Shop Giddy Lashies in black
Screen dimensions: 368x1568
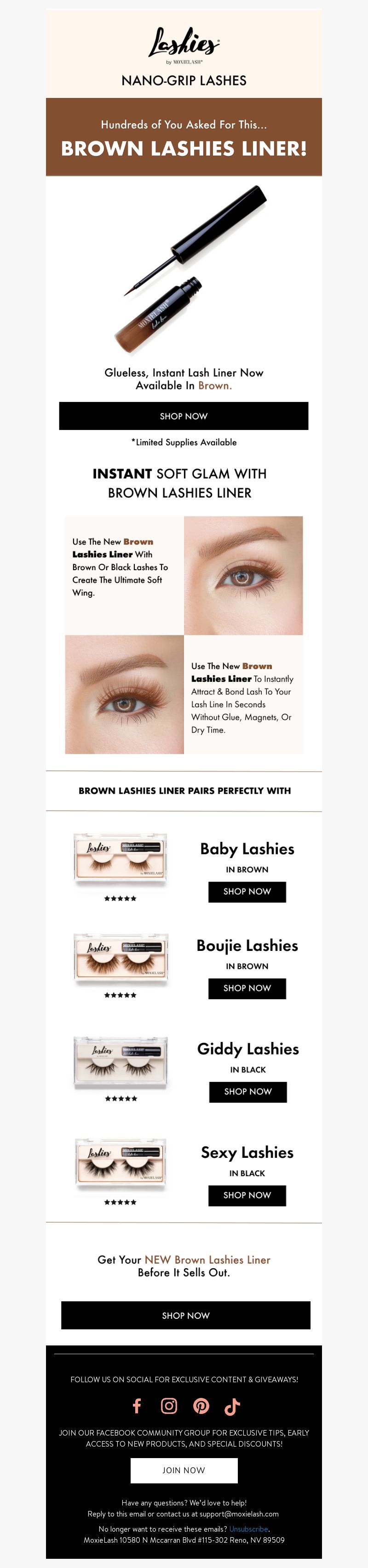pyautogui.click(x=247, y=1091)
